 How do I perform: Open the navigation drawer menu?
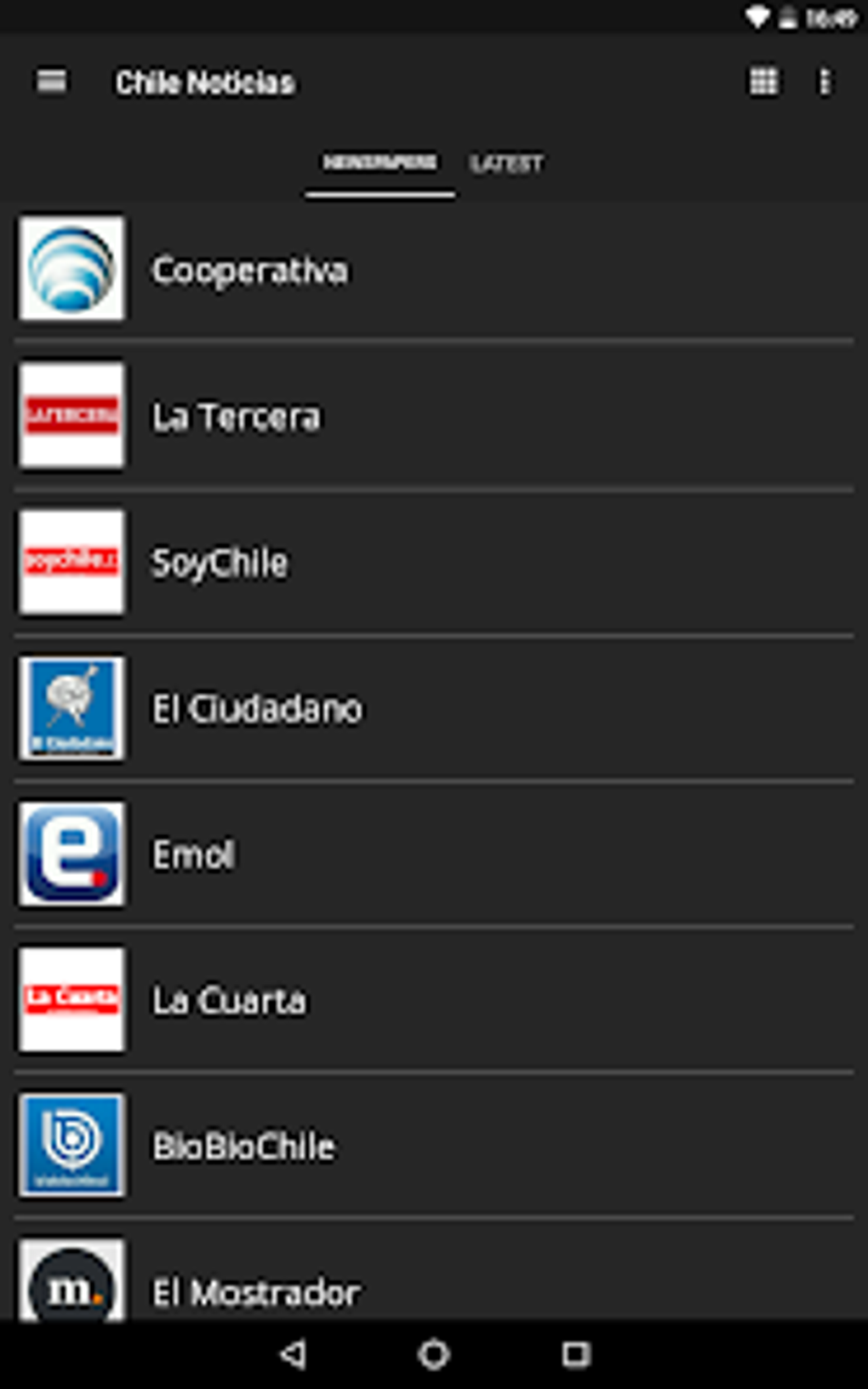click(52, 82)
